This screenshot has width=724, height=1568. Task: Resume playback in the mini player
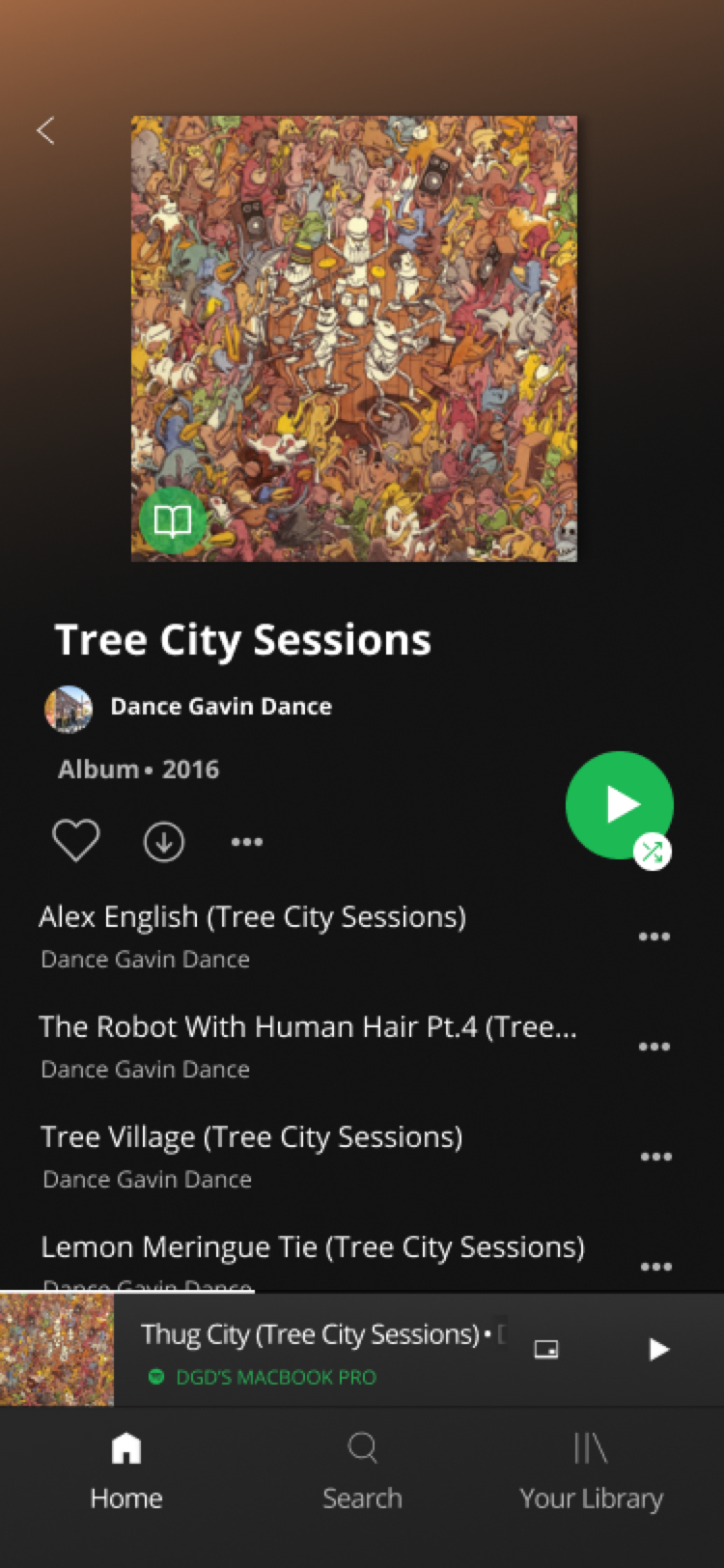point(658,1349)
